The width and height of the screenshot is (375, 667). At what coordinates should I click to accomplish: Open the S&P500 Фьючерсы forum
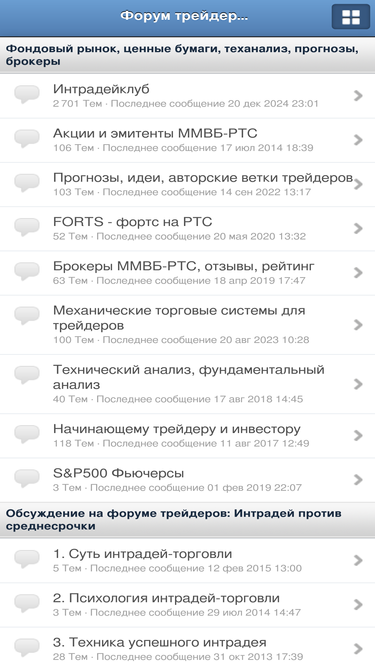pos(188,480)
